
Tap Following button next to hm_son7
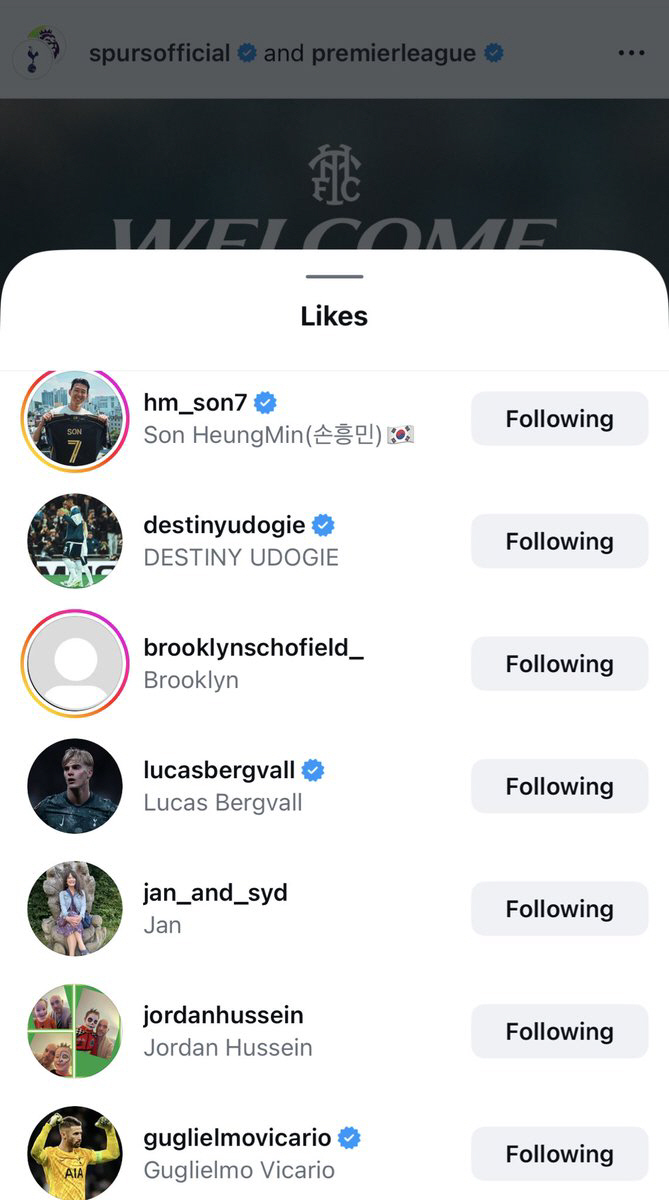tap(559, 419)
